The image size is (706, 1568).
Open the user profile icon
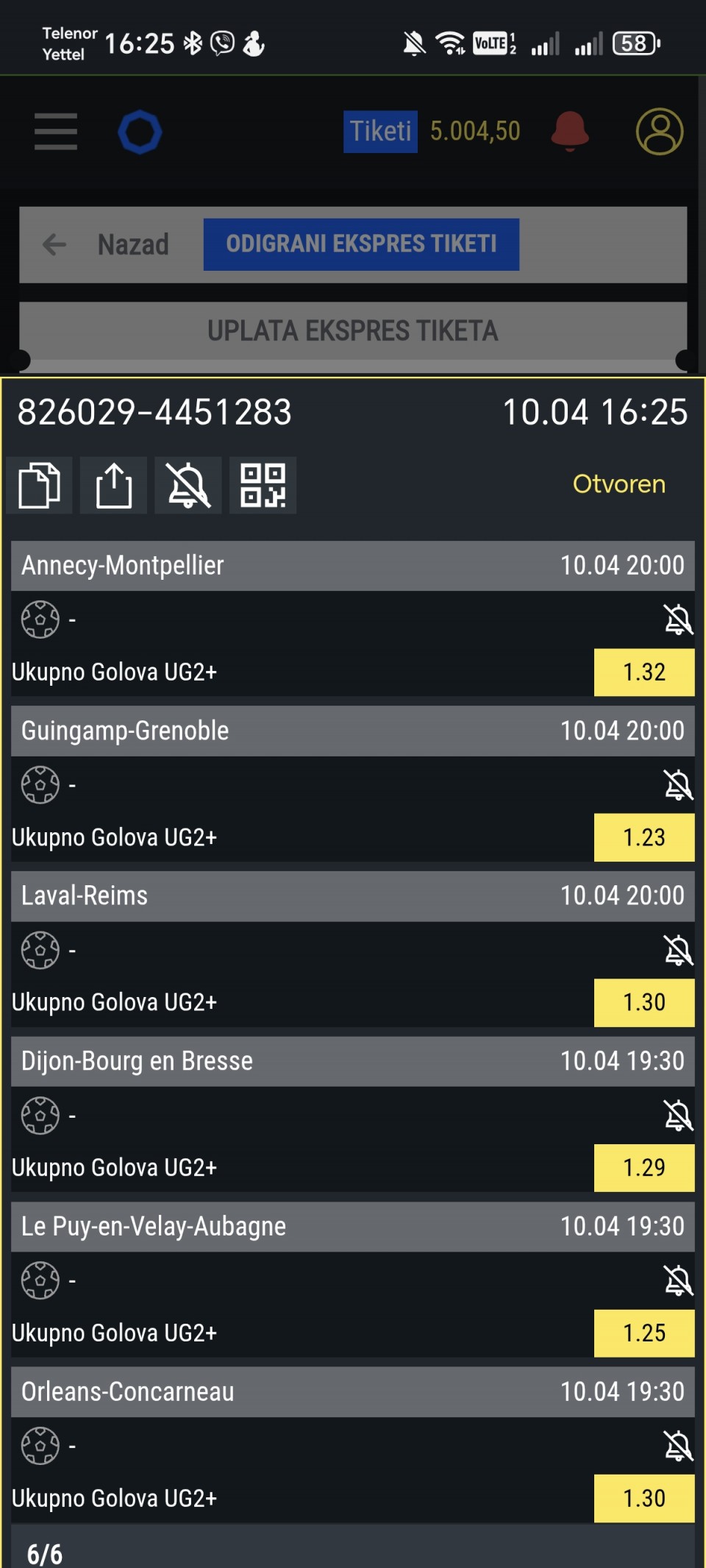(659, 132)
